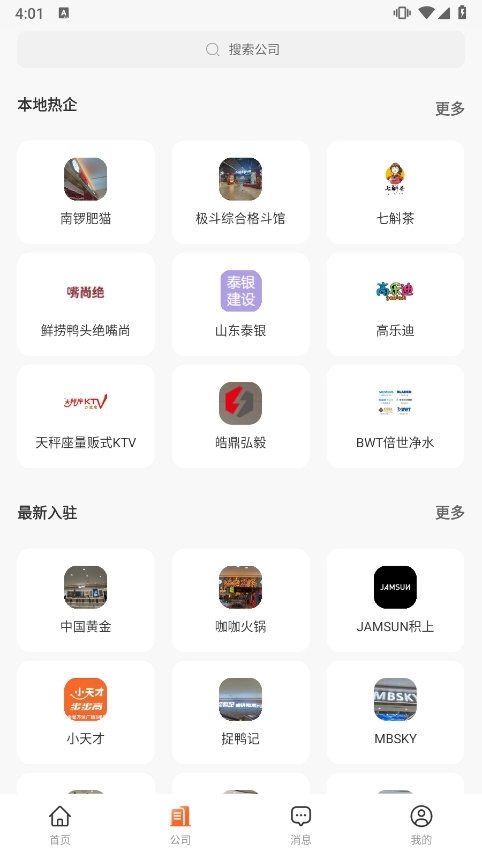Open the 南锣肥猫 company card
Image resolution: width=482 pixels, height=858 pixels.
pyautogui.click(x=86, y=192)
